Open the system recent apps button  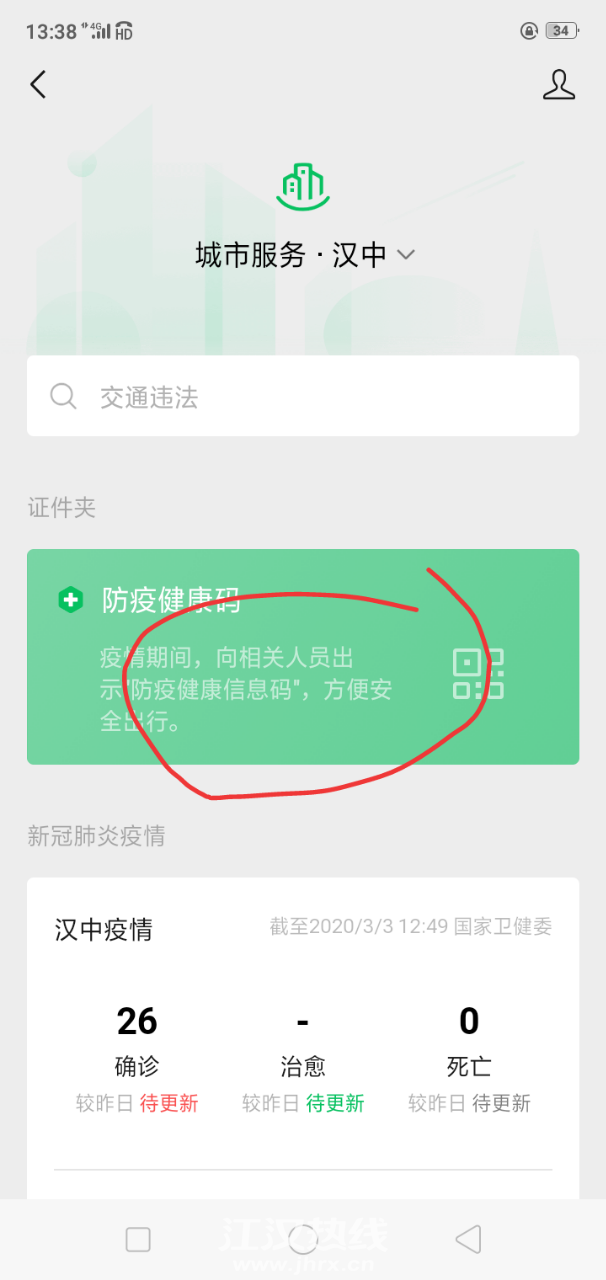click(138, 1240)
